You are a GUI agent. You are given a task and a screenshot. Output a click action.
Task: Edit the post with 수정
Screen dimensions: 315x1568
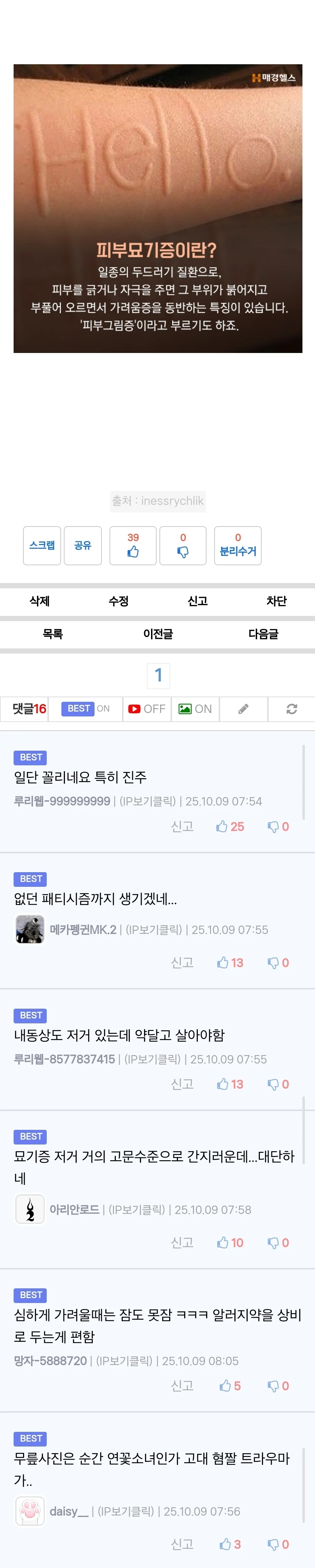pyautogui.click(x=119, y=601)
